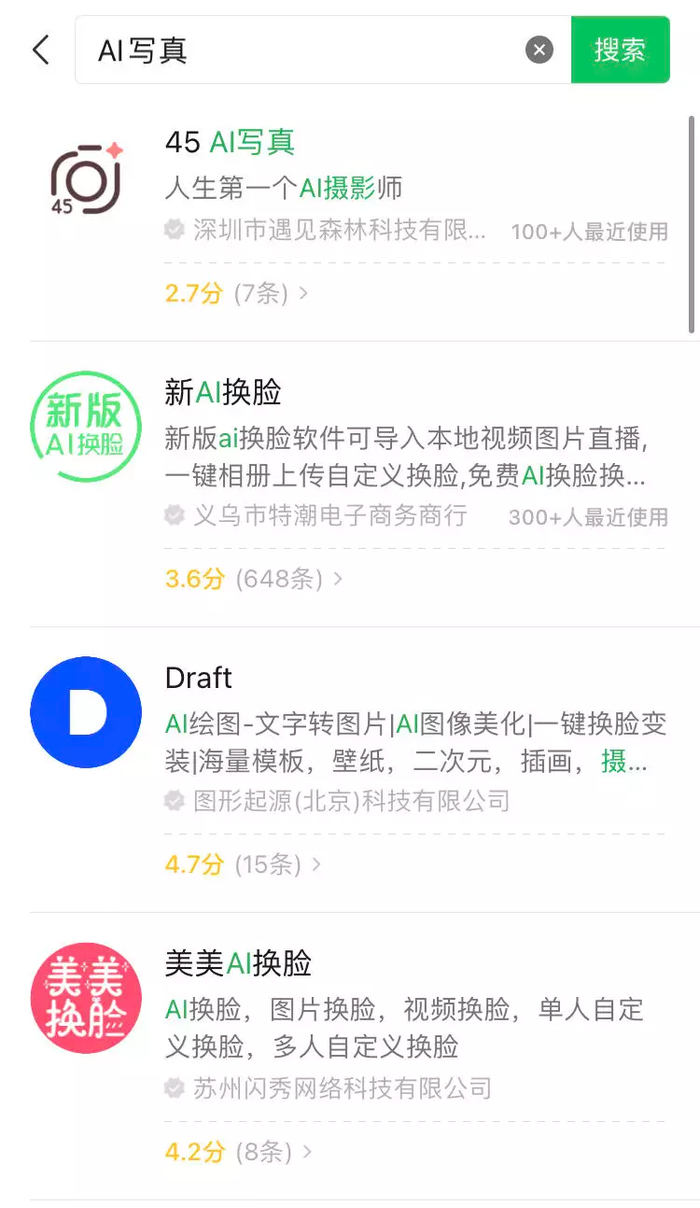Screen dimensions: 700x1208
Task: Open the 美美AI换脸 result
Action: click(238, 963)
